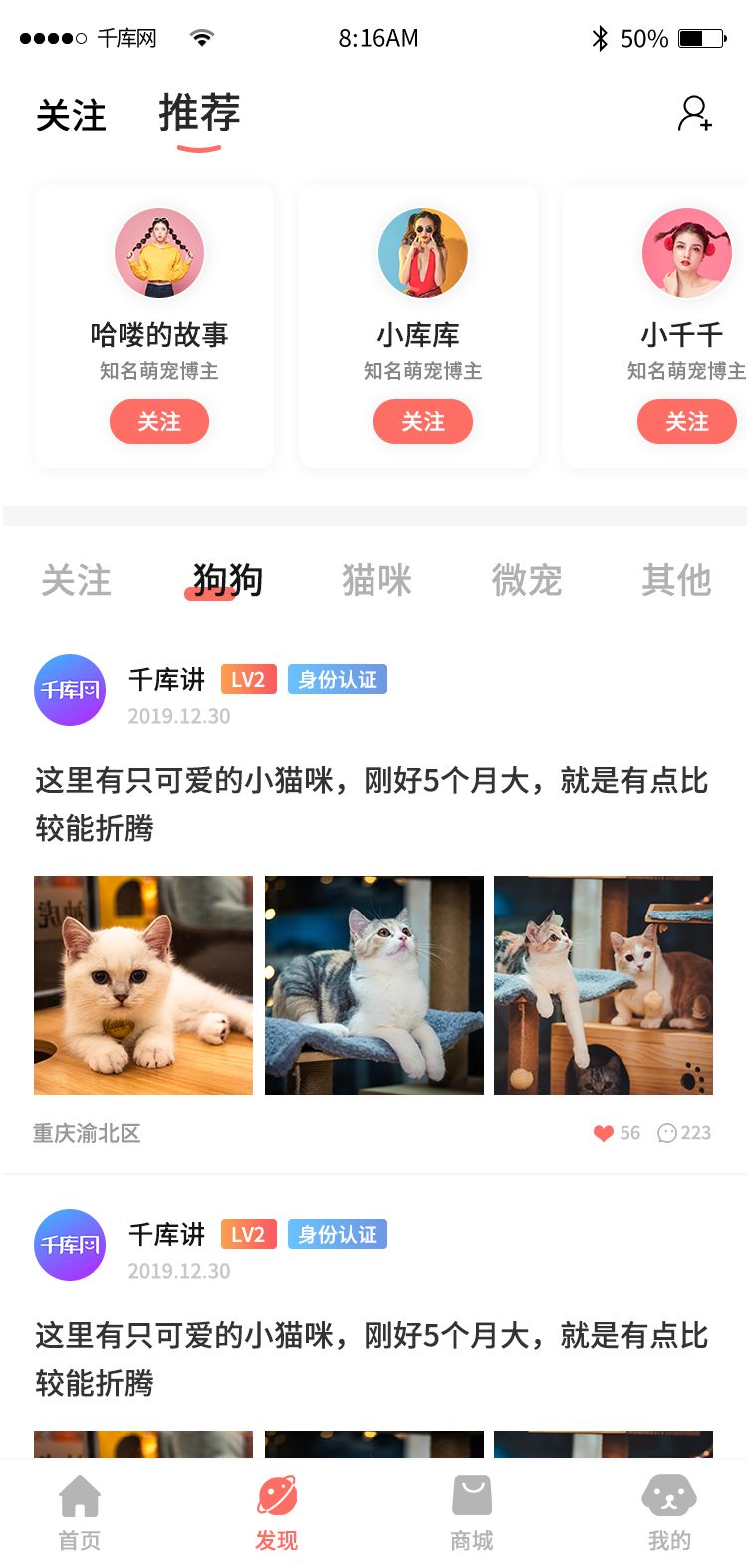Switch to the 猫咪 category
Image resolution: width=747 pixels, height=1568 pixels.
pyautogui.click(x=376, y=580)
